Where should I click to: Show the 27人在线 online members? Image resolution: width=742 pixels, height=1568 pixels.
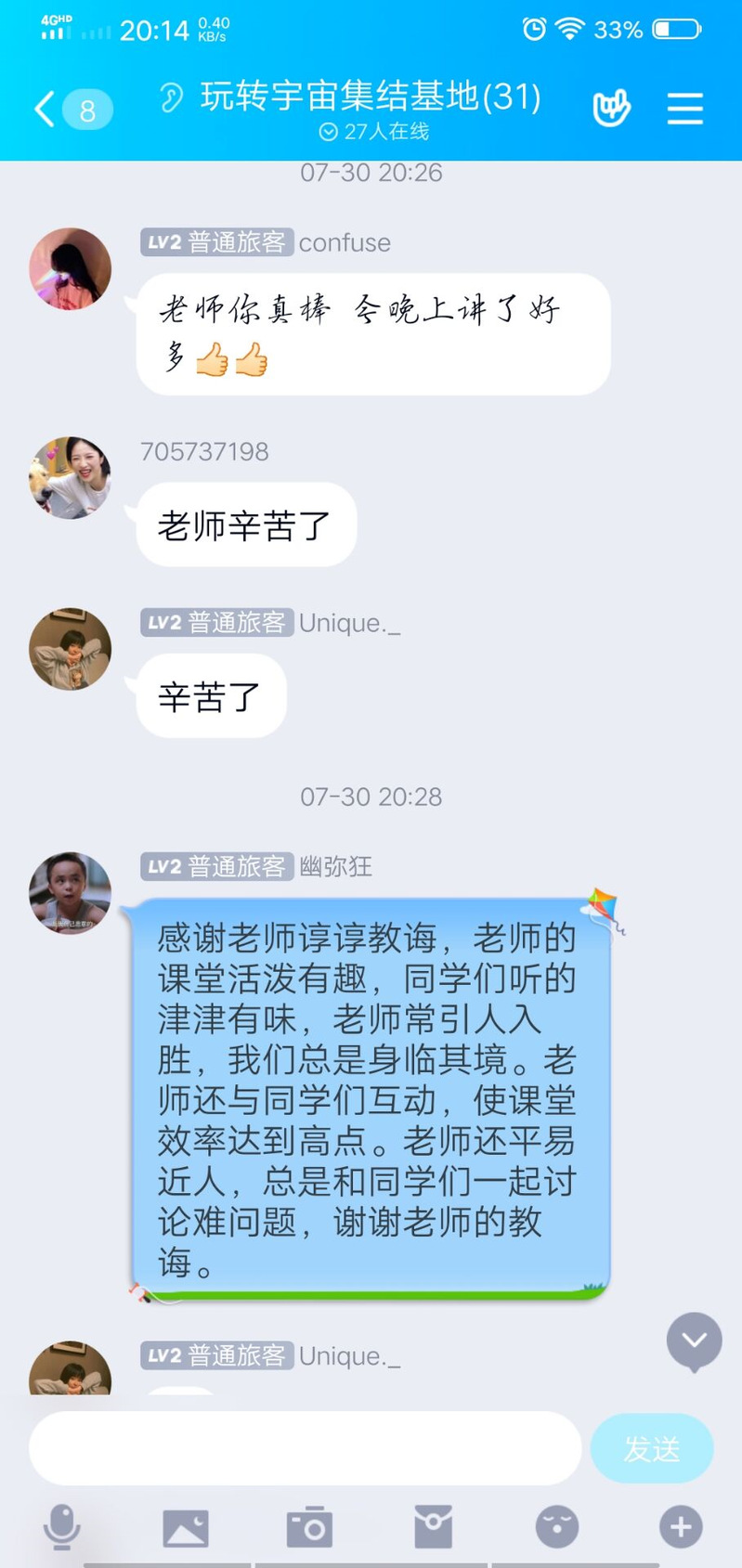[x=374, y=132]
